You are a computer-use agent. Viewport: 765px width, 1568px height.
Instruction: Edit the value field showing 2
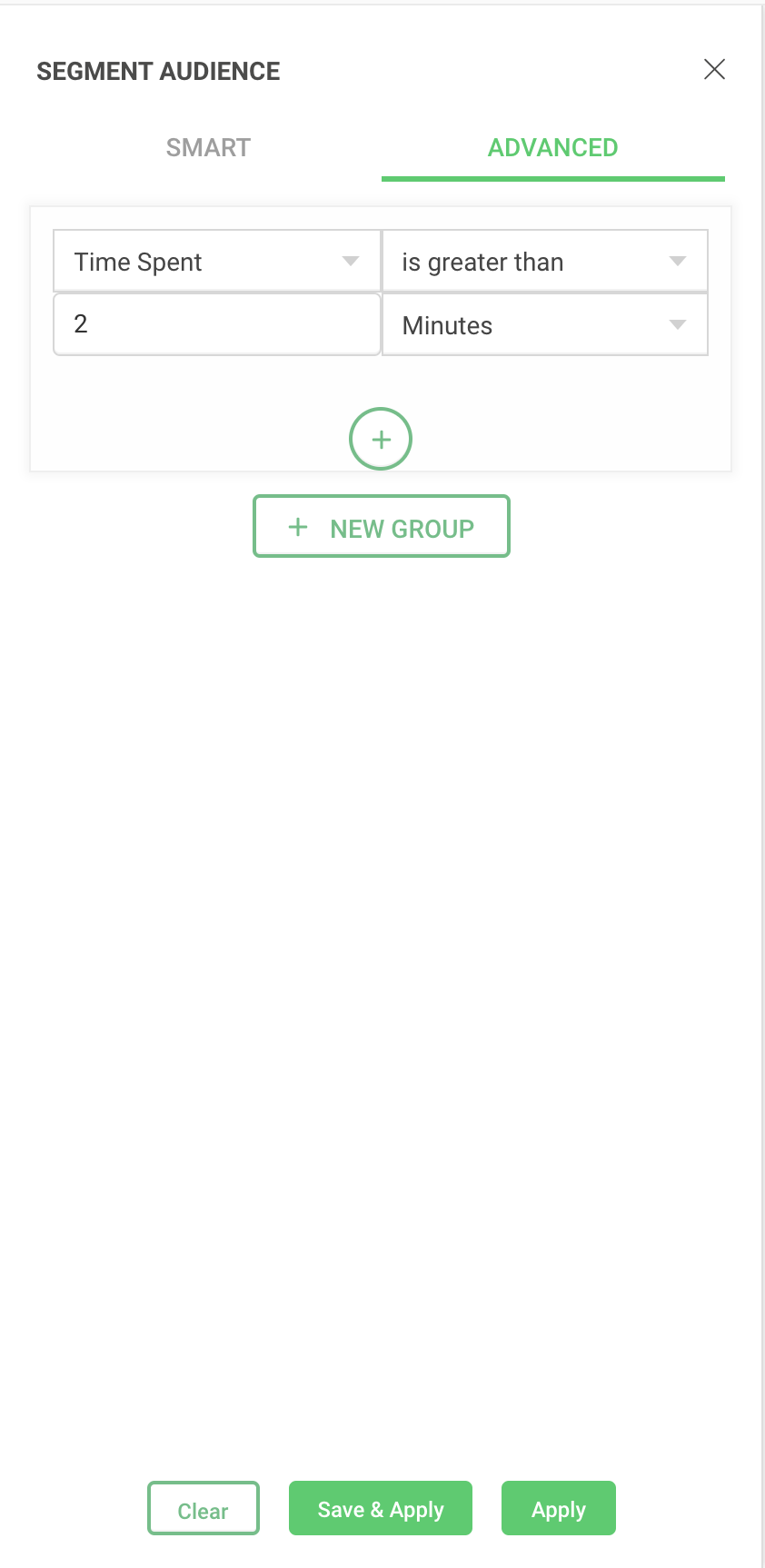[216, 324]
